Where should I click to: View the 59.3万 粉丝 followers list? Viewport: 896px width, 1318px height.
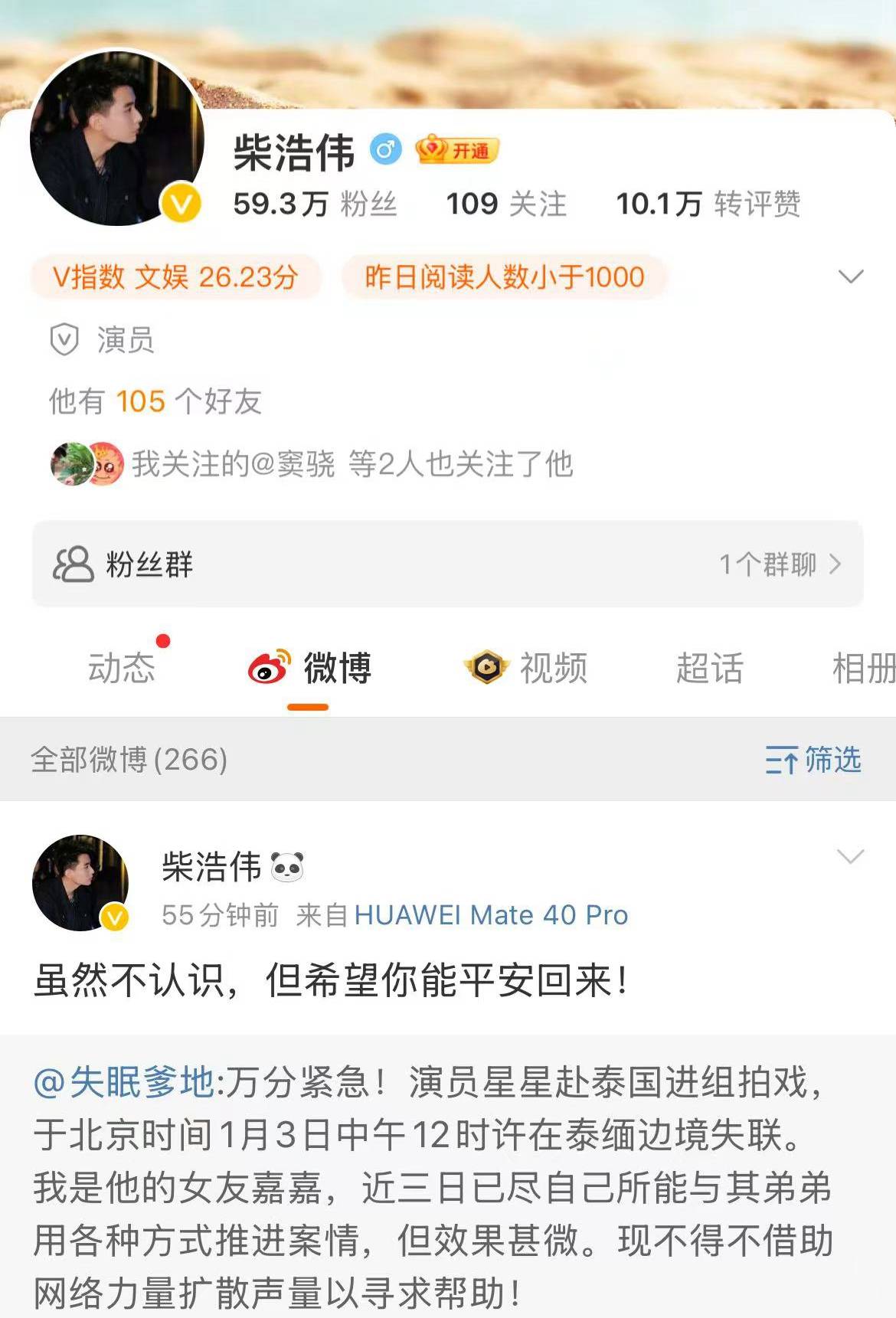(315, 204)
